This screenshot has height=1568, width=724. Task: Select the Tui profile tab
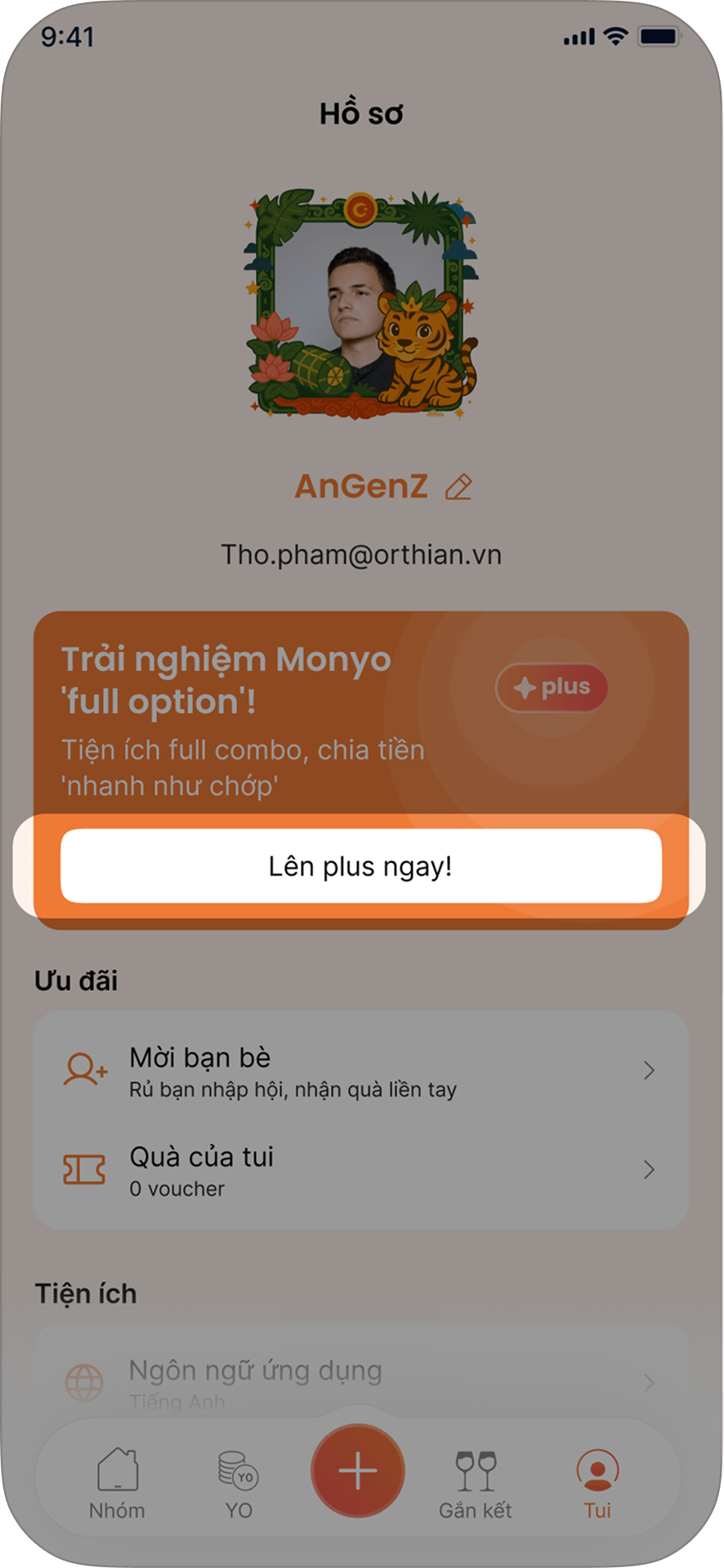pos(597,1483)
